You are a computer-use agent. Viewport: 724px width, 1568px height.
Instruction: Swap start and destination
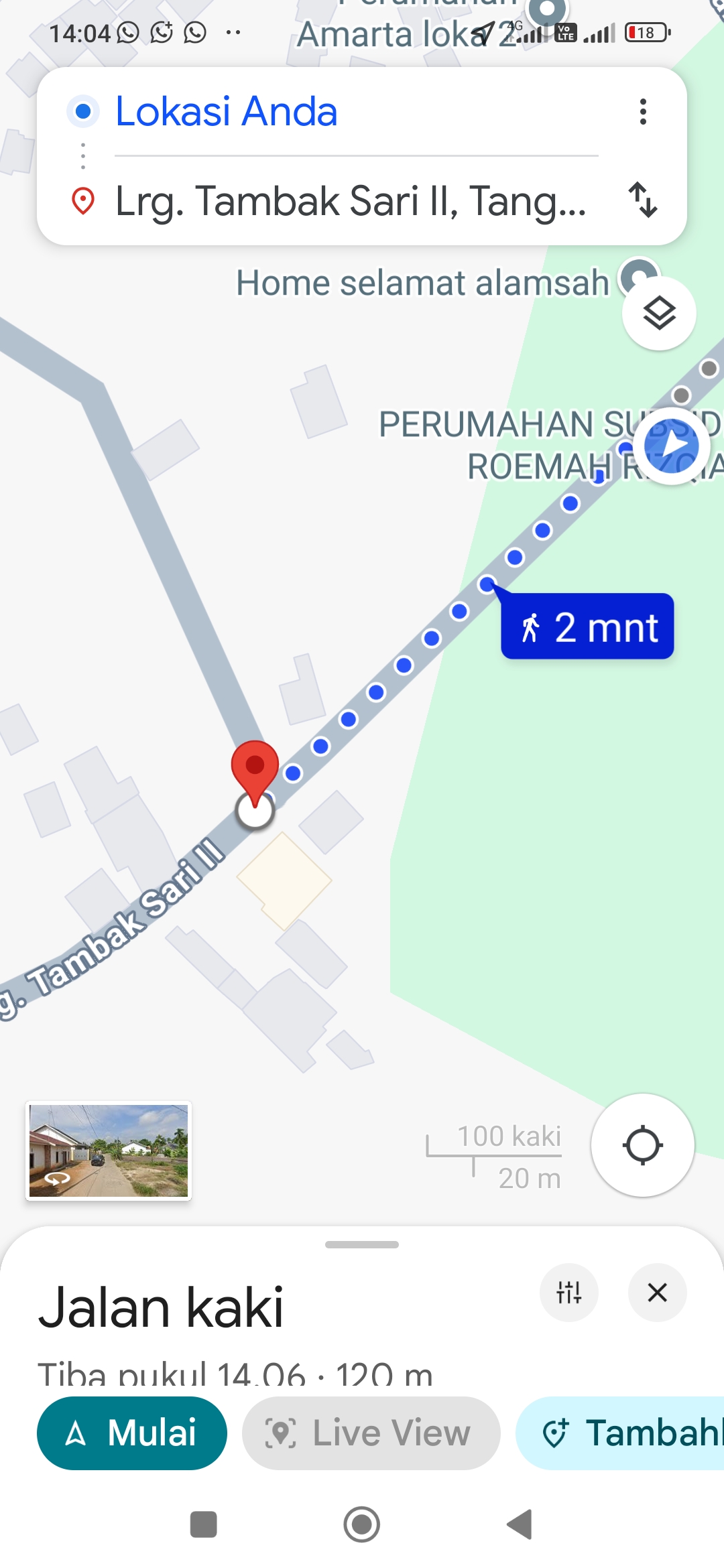tap(643, 200)
